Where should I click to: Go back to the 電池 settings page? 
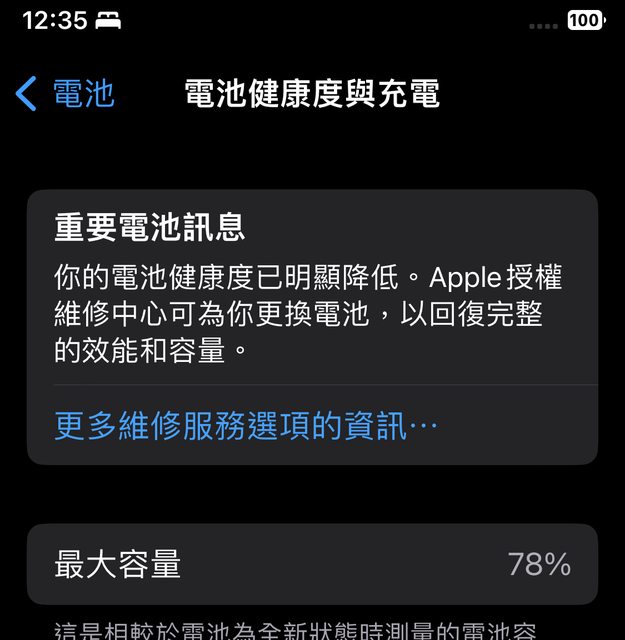[x=66, y=94]
